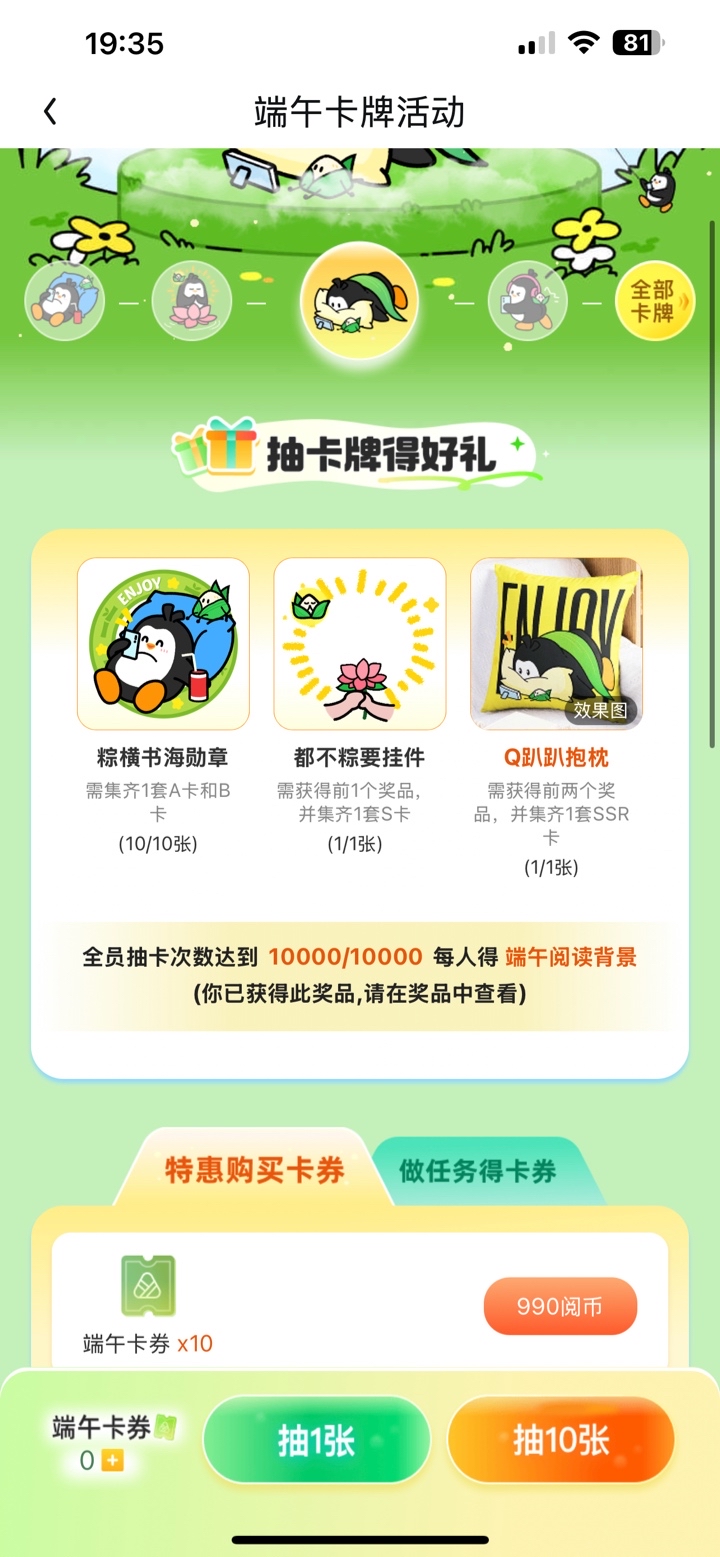Select the penguin with headphones card
Viewport: 720px width, 1557px height.
point(527,301)
